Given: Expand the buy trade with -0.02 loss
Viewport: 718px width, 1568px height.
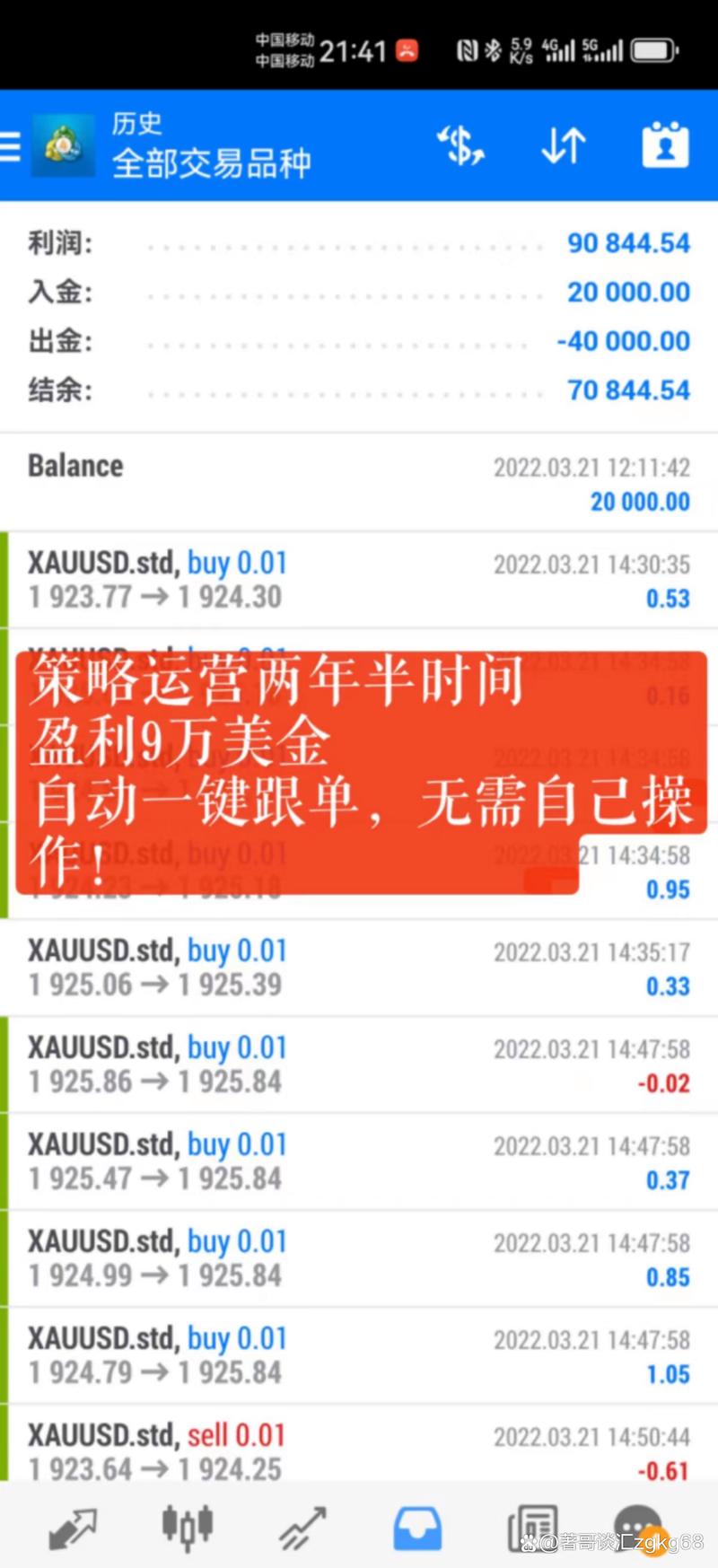Looking at the screenshot, I should coord(359,1064).
